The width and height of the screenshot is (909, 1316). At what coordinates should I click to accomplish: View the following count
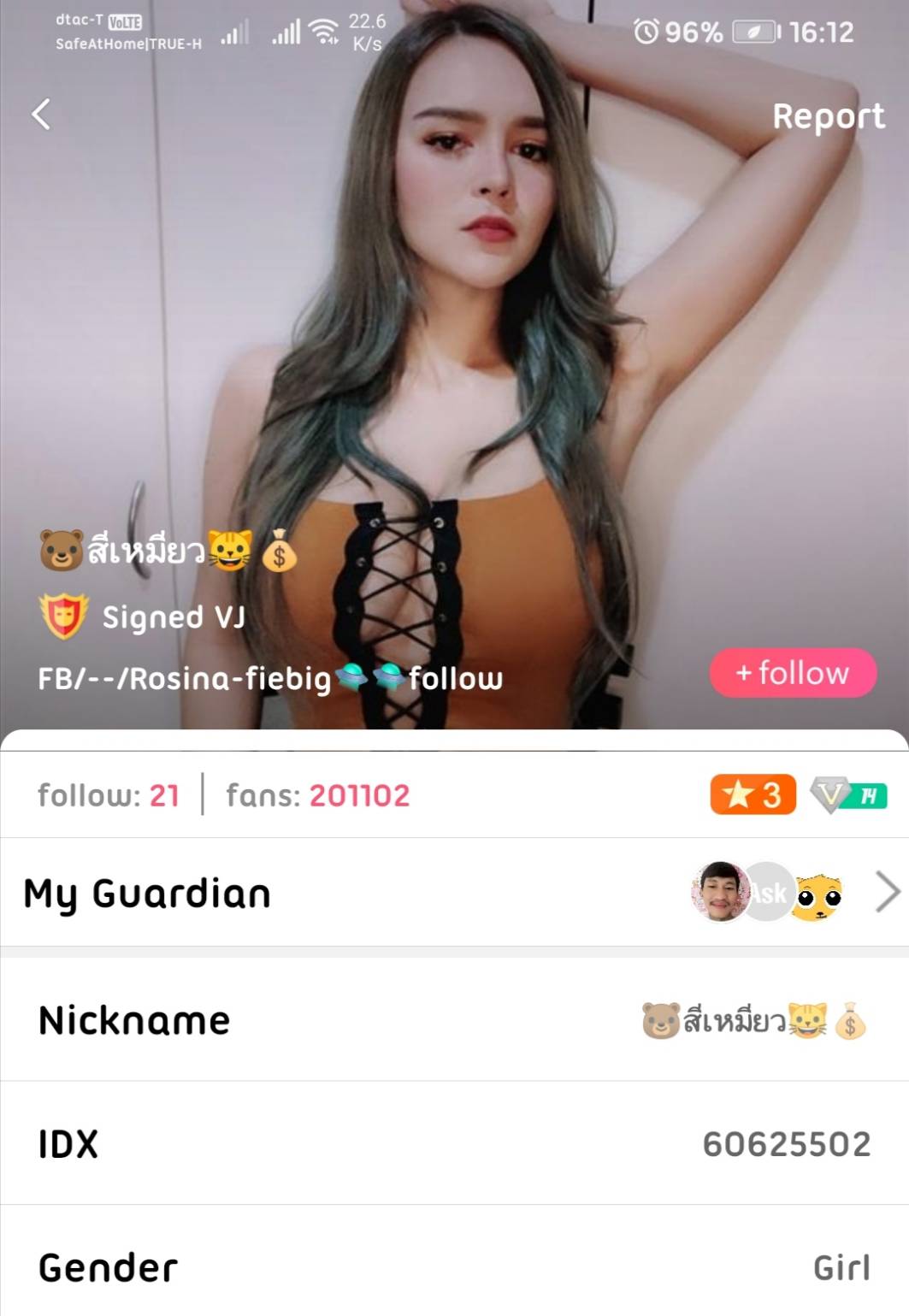click(109, 795)
